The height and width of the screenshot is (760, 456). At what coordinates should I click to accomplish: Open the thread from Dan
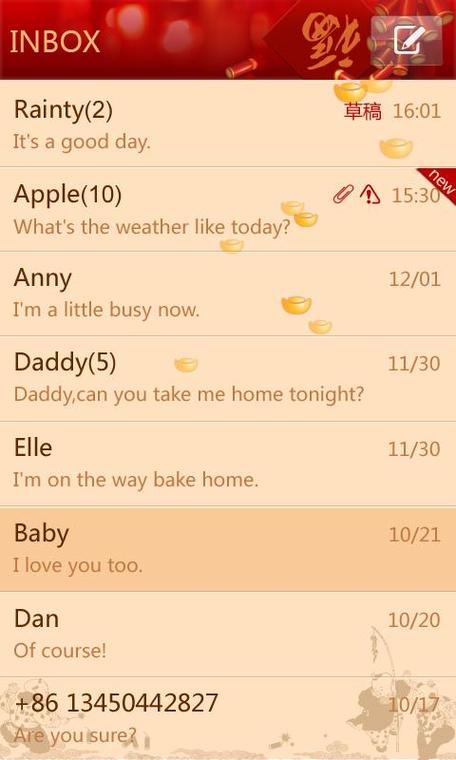click(228, 634)
